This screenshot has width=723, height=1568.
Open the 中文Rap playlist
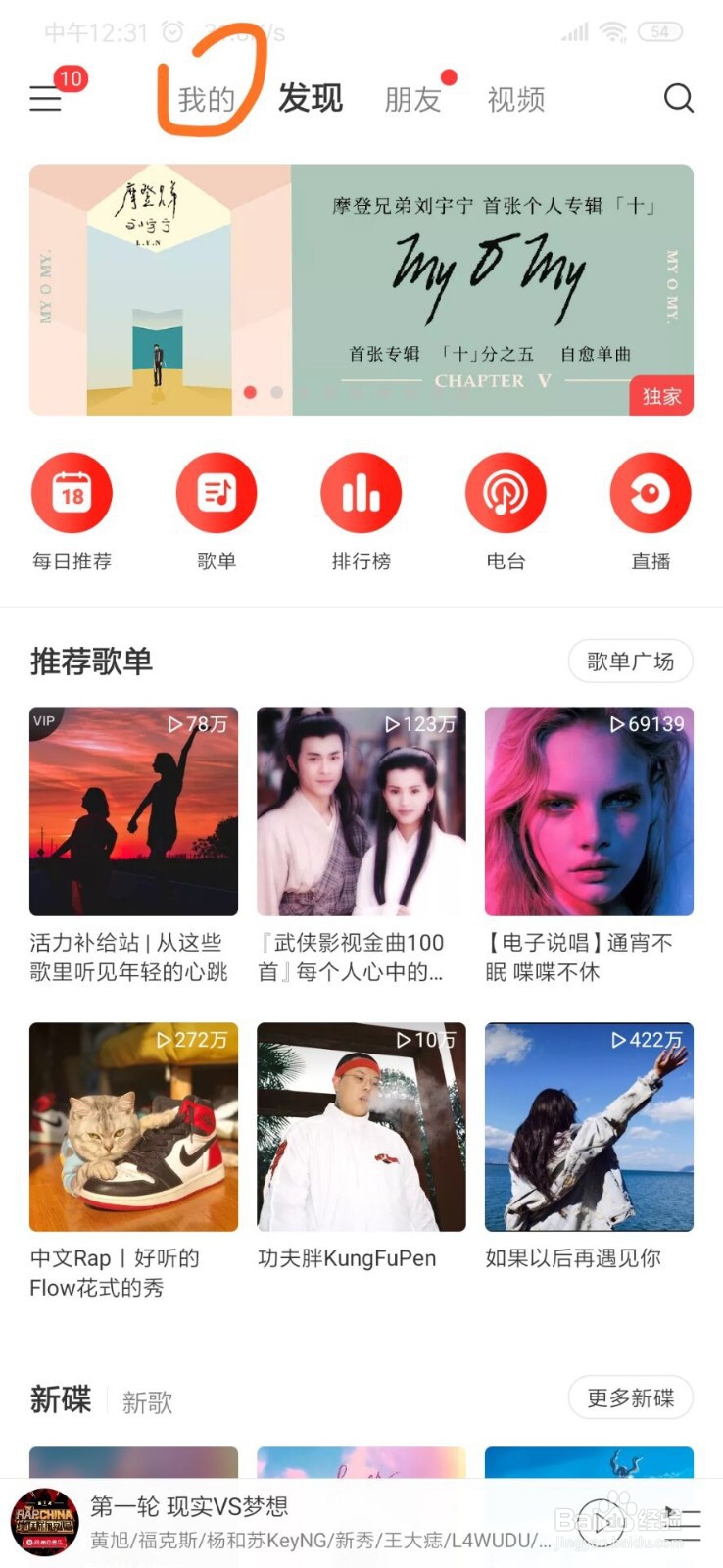pyautogui.click(x=133, y=1127)
